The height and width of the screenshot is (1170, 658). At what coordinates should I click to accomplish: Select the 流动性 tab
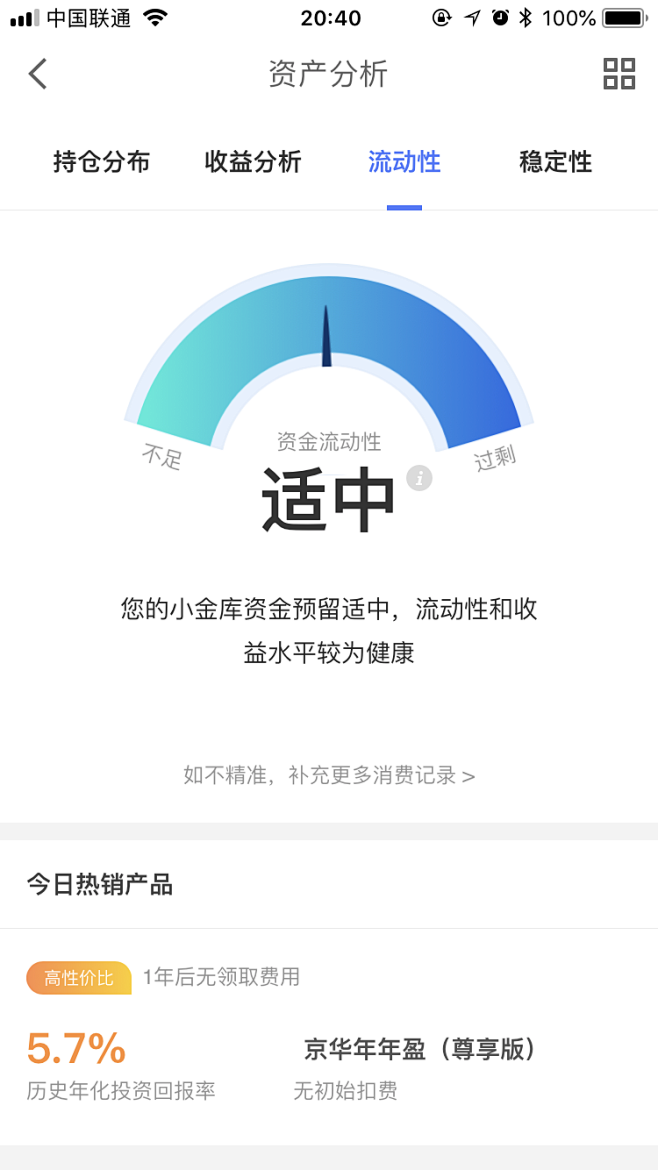point(404,162)
